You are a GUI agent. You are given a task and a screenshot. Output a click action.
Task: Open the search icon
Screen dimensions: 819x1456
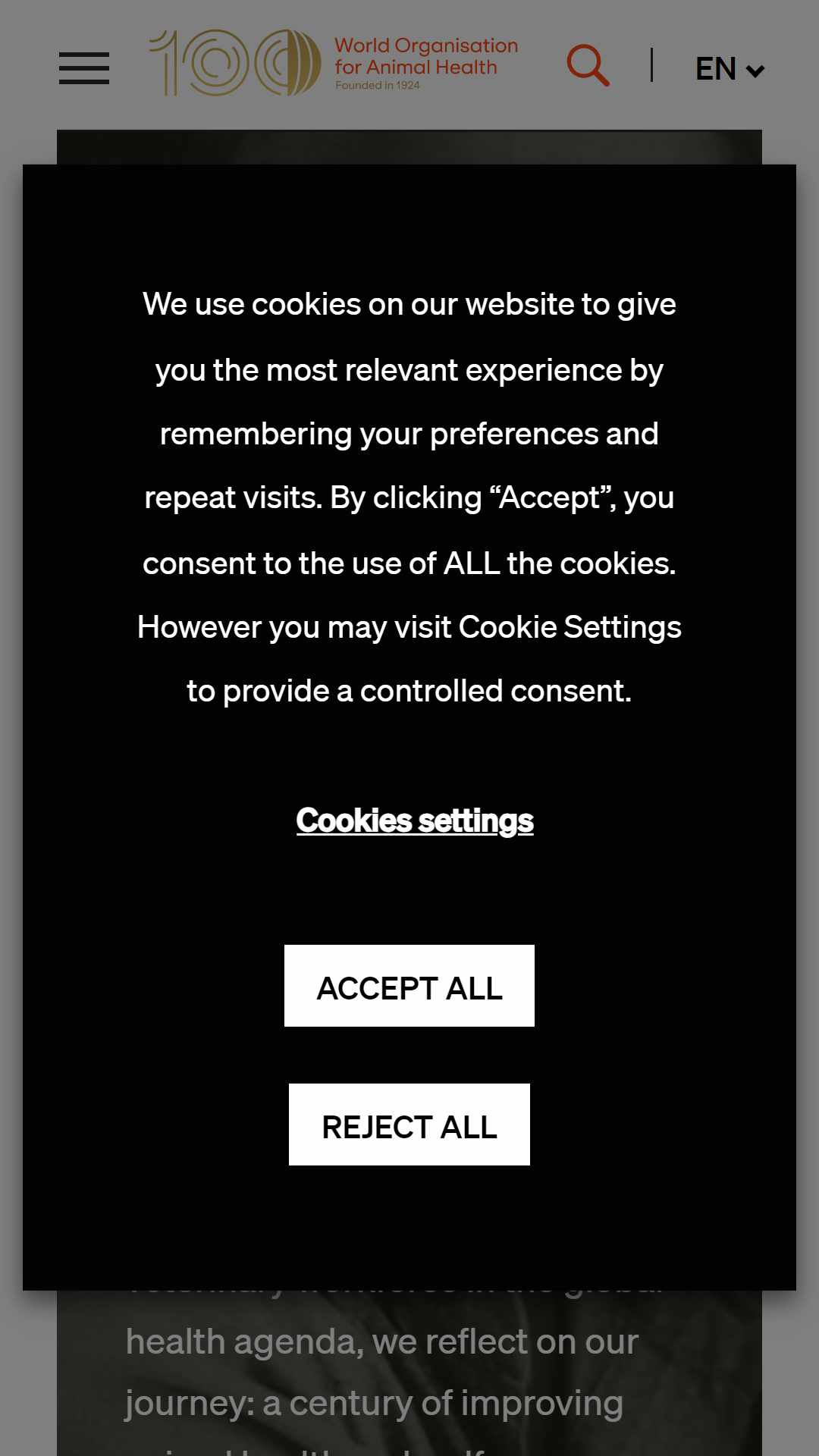(x=588, y=65)
